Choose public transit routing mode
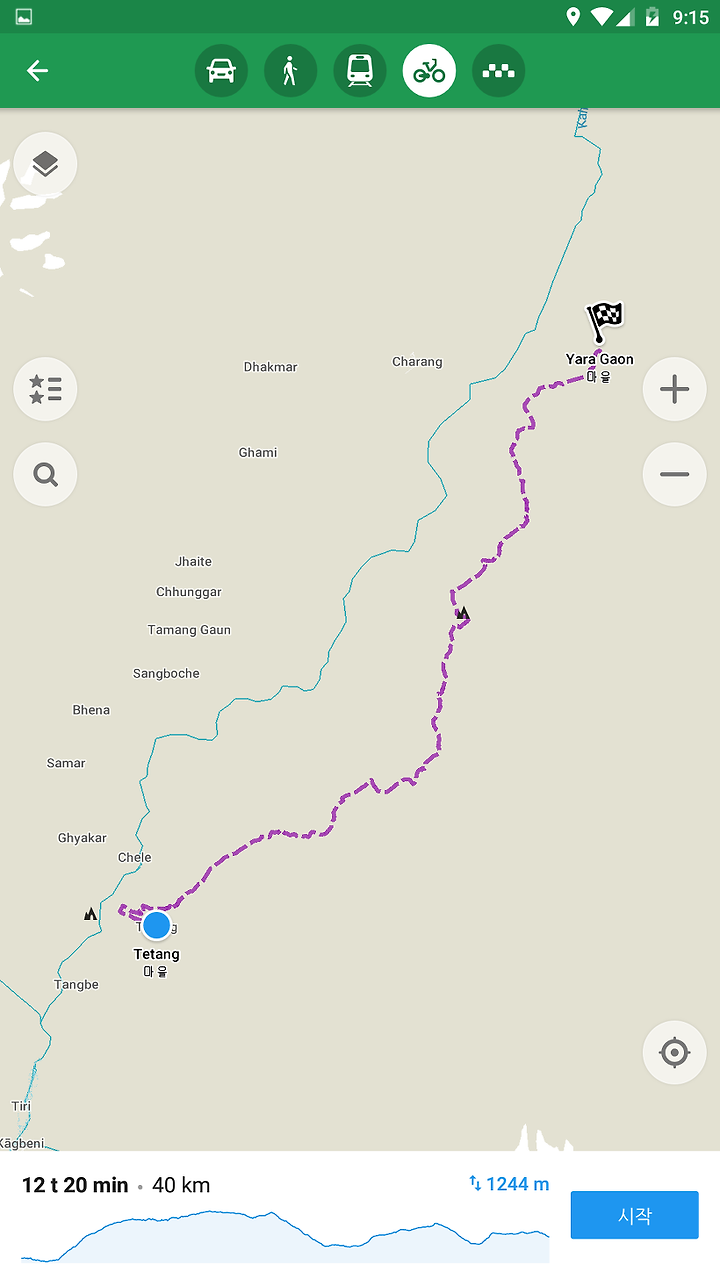This screenshot has width=720, height=1279. click(360, 71)
